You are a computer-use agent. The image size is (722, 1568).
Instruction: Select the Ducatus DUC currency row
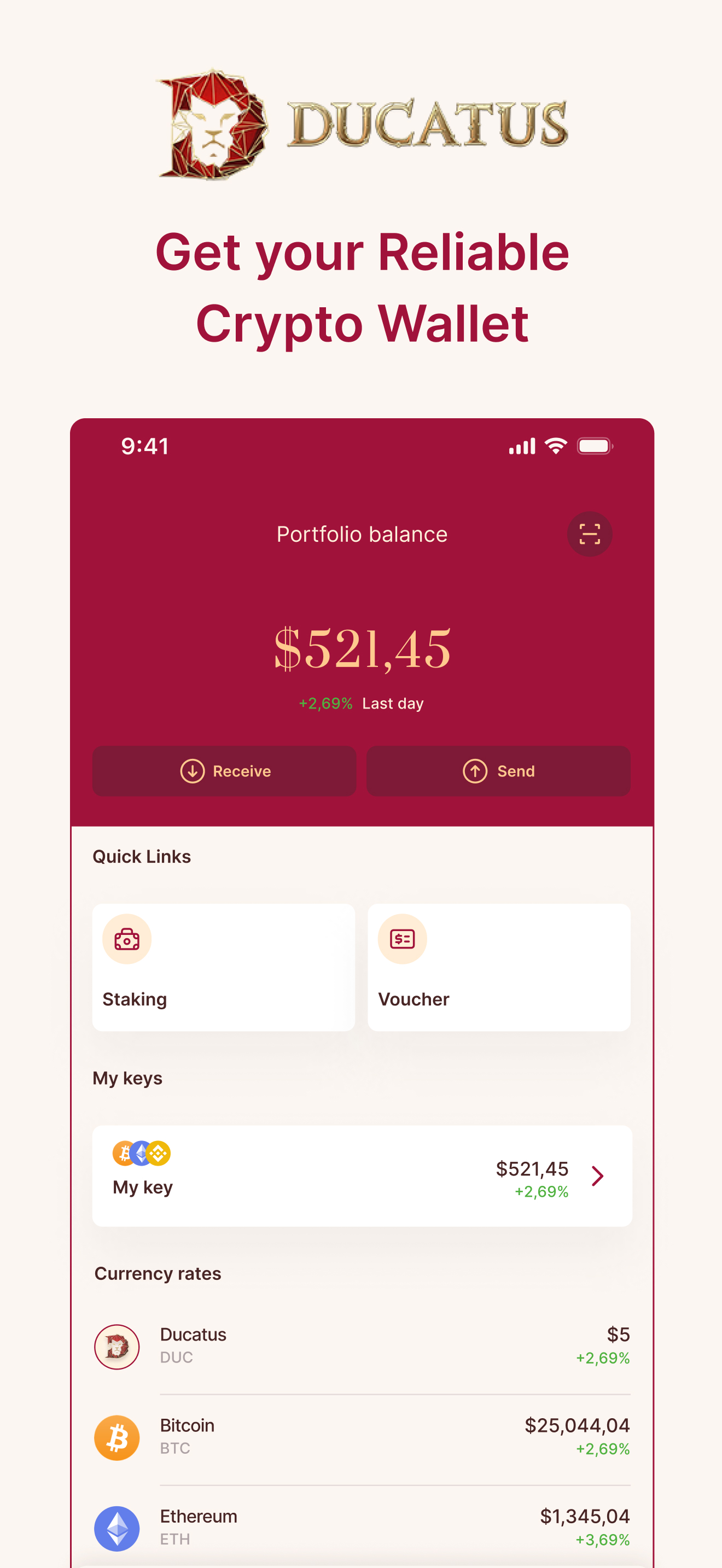coord(360,1347)
